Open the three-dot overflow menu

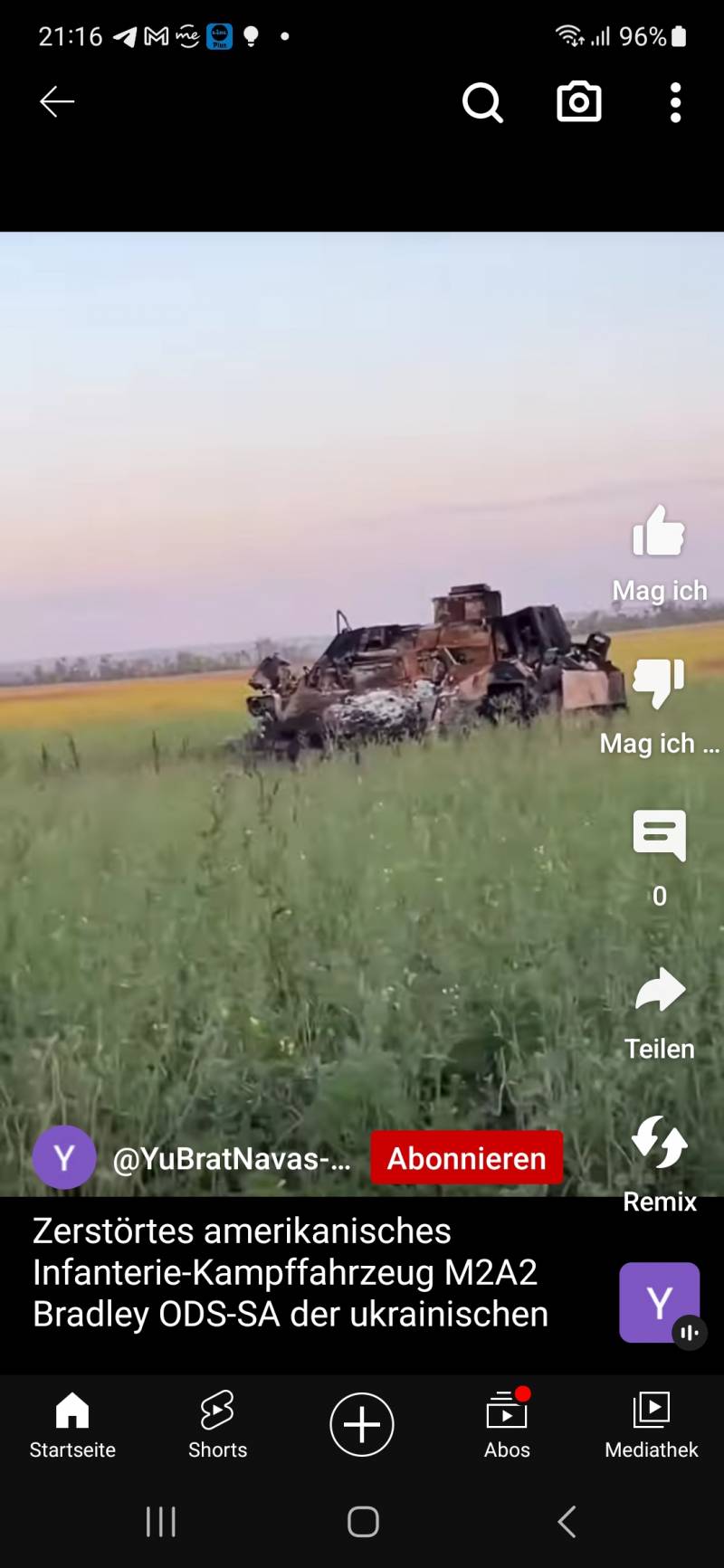[675, 102]
